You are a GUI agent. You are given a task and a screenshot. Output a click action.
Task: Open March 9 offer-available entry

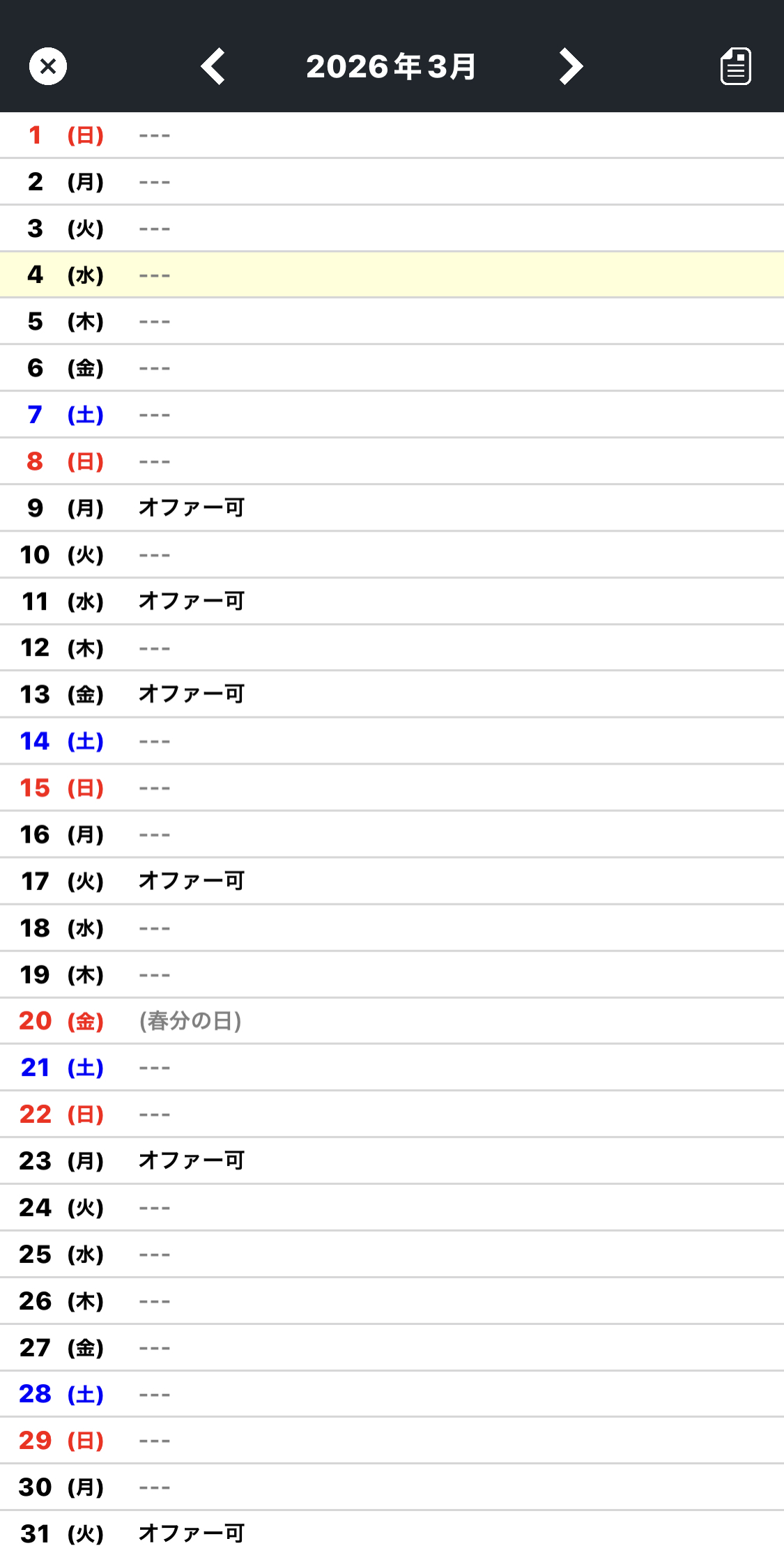(x=192, y=508)
